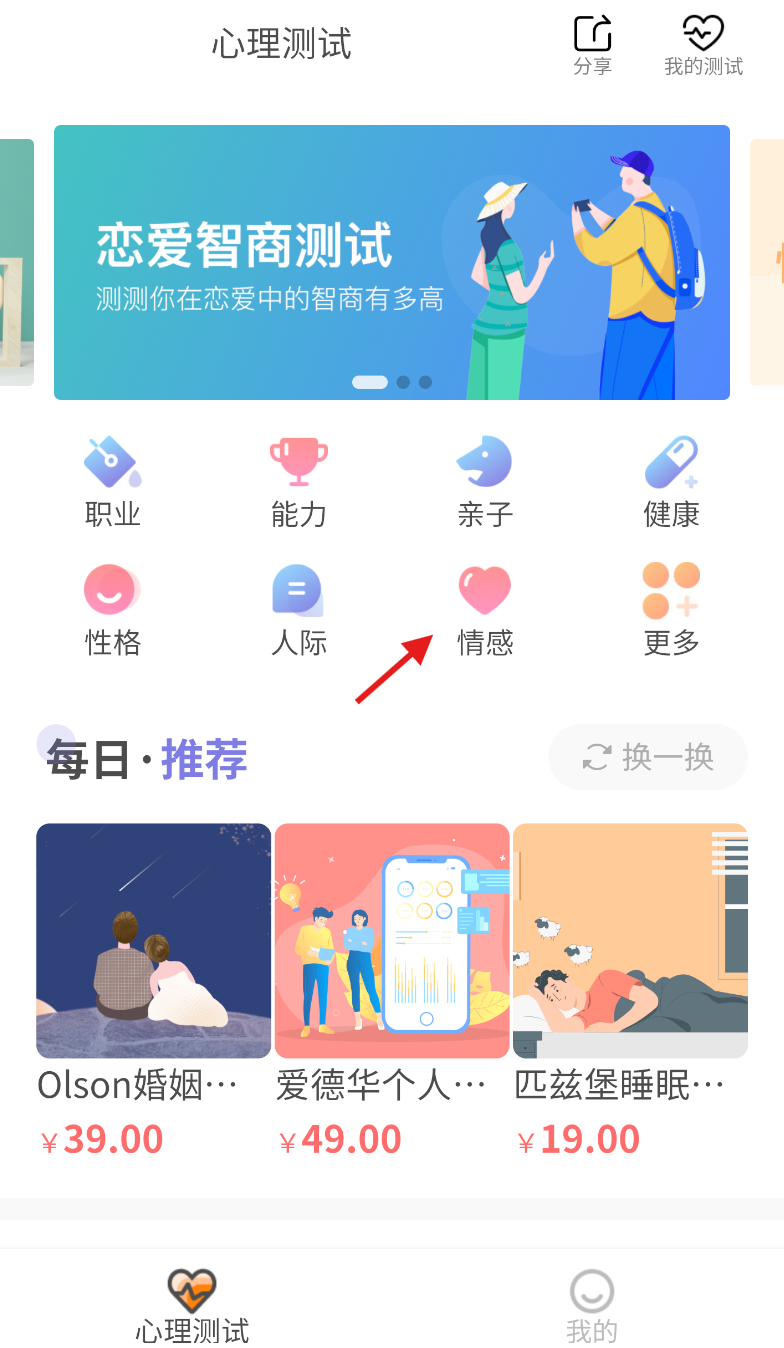Open the 健康 category
The image size is (784, 1348).
671,482
